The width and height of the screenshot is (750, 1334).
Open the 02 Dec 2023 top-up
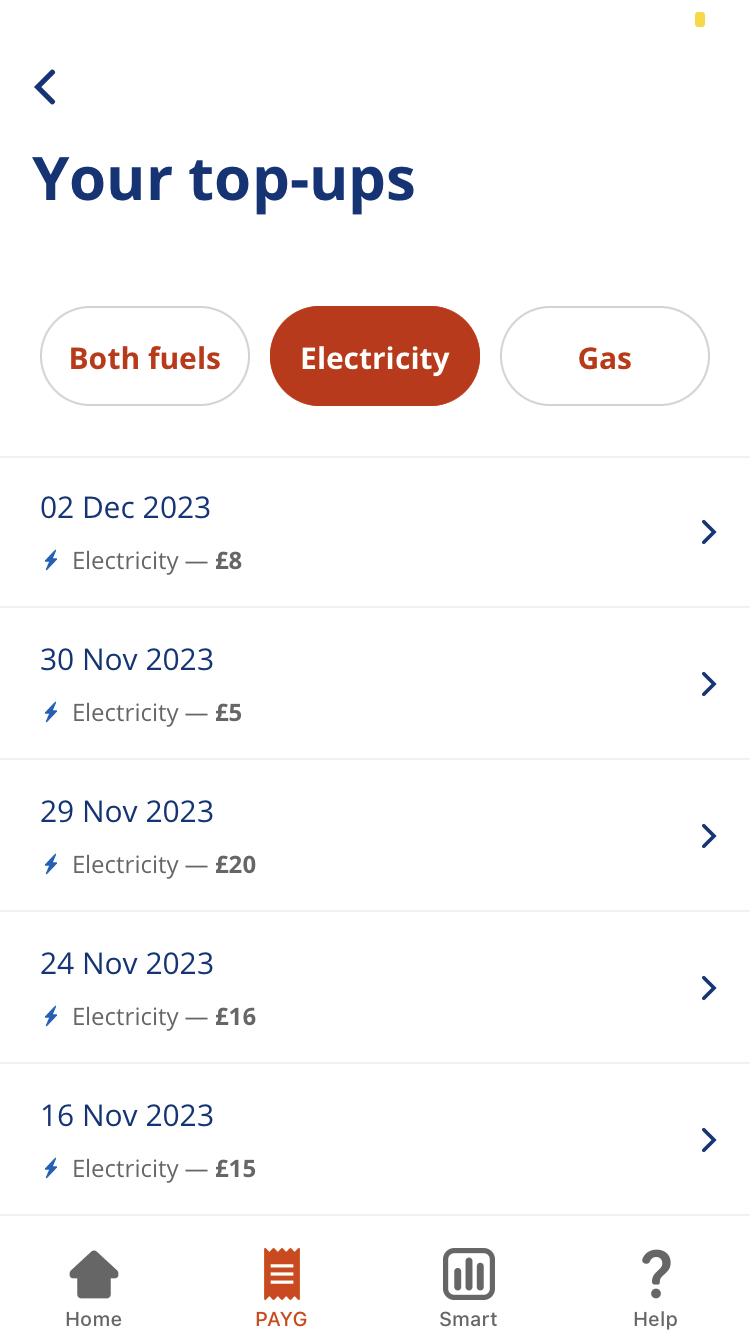click(375, 532)
